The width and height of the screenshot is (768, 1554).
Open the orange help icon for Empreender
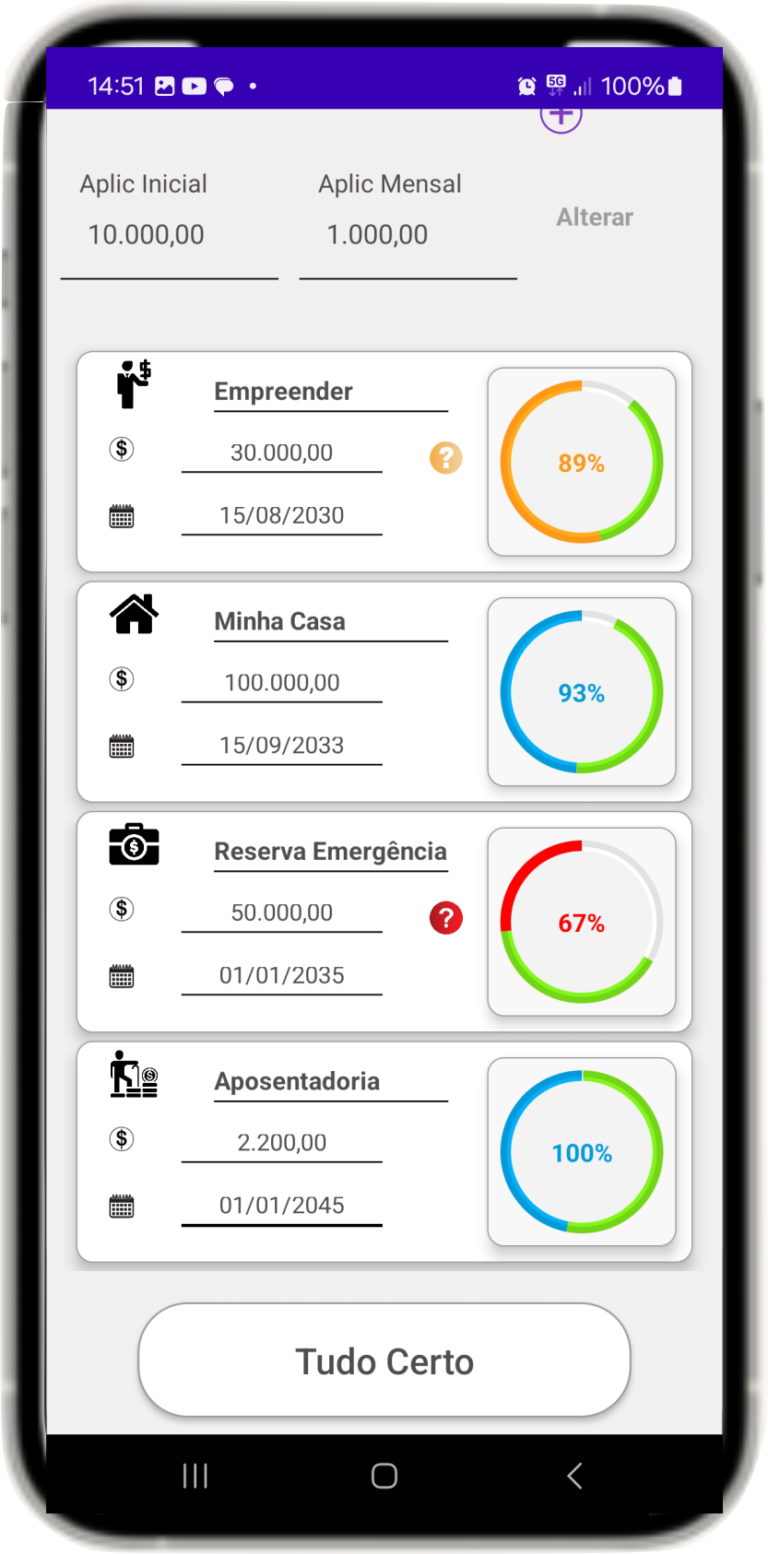click(x=446, y=458)
